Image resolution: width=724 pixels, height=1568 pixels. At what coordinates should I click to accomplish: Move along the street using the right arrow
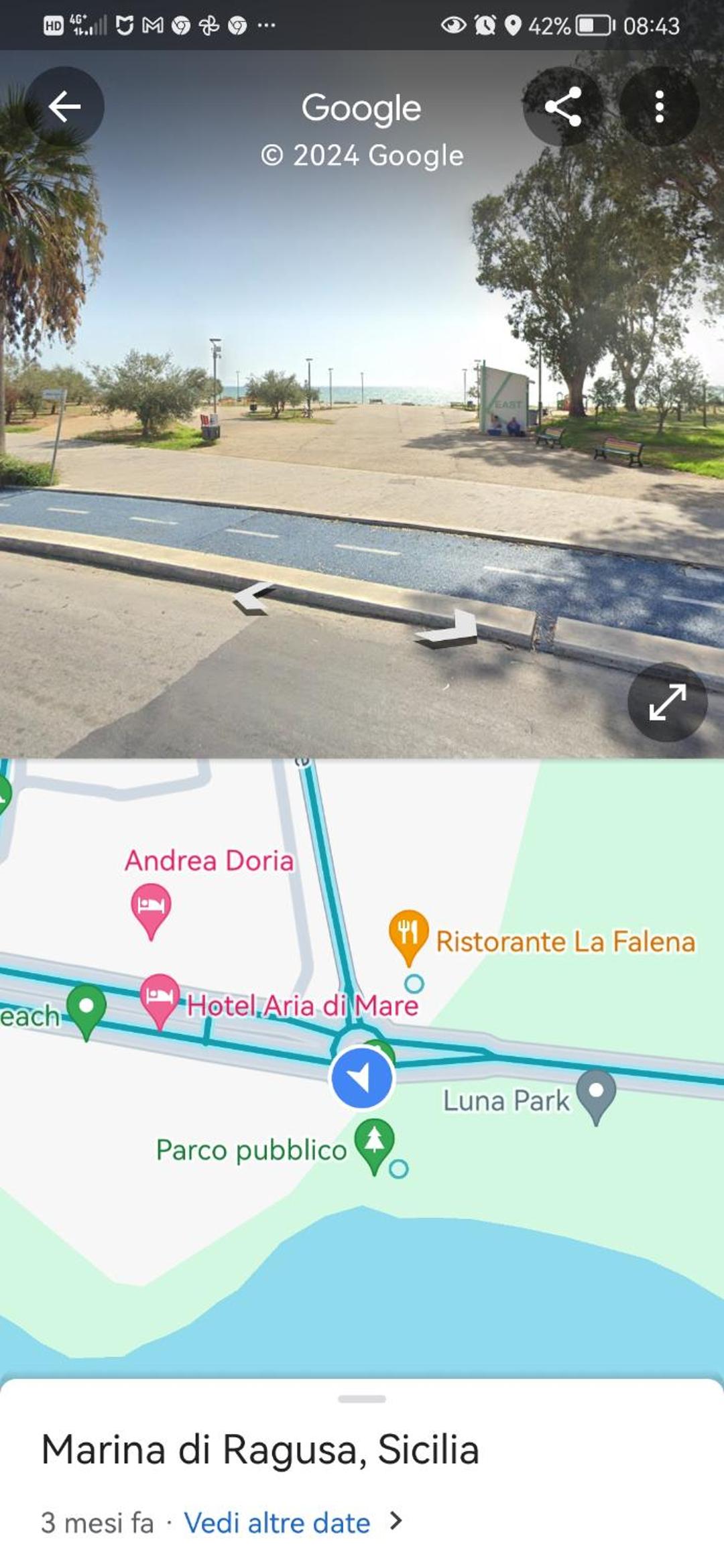446,629
